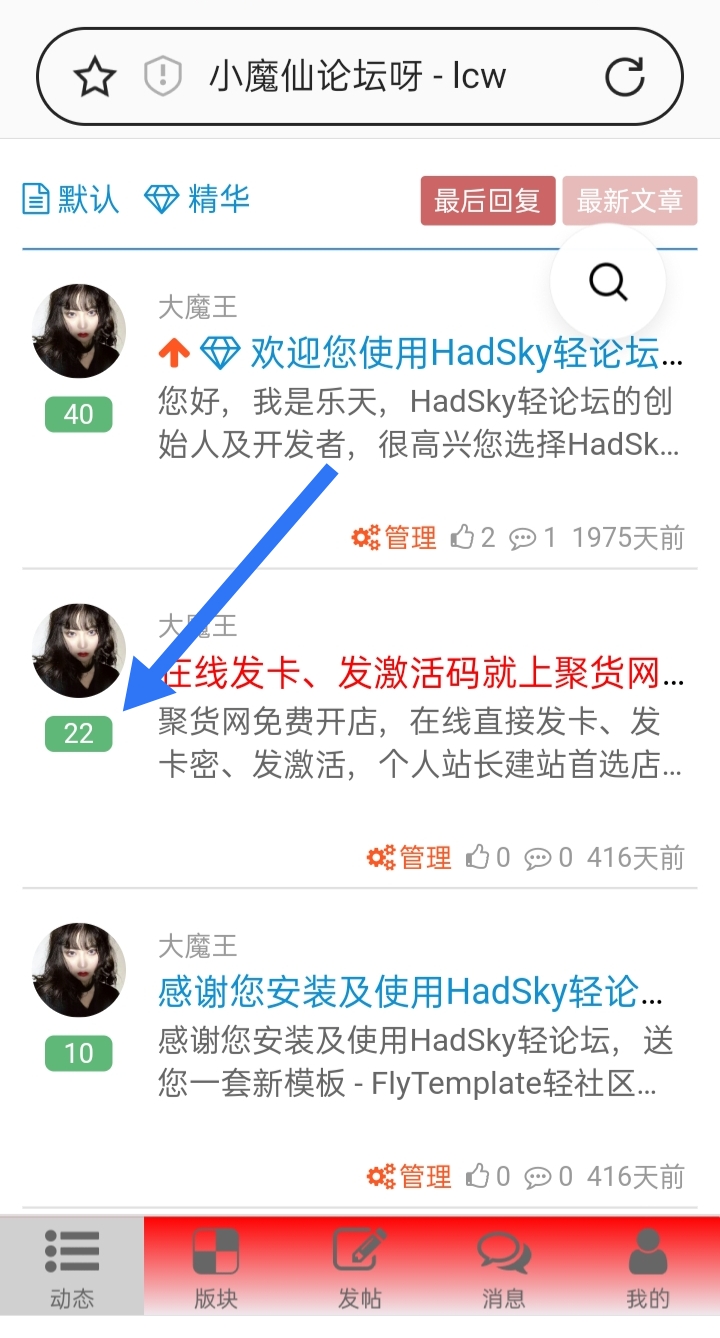Viewport: 720px width, 1338px height.
Task: Open the 发帖 tab to write a post
Action: 360,1267
